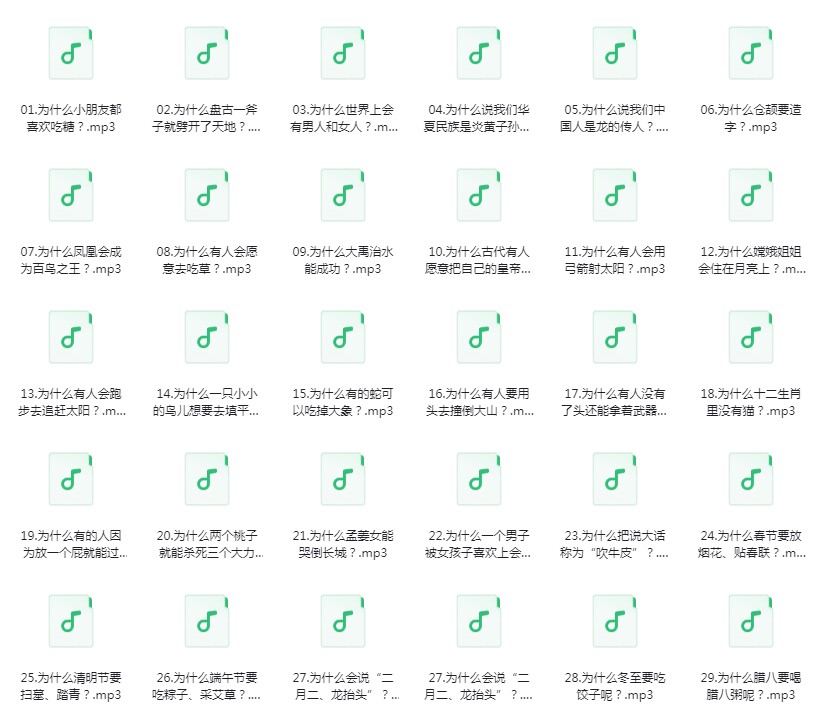Open file 01 about kids liking candy

[x=71, y=53]
